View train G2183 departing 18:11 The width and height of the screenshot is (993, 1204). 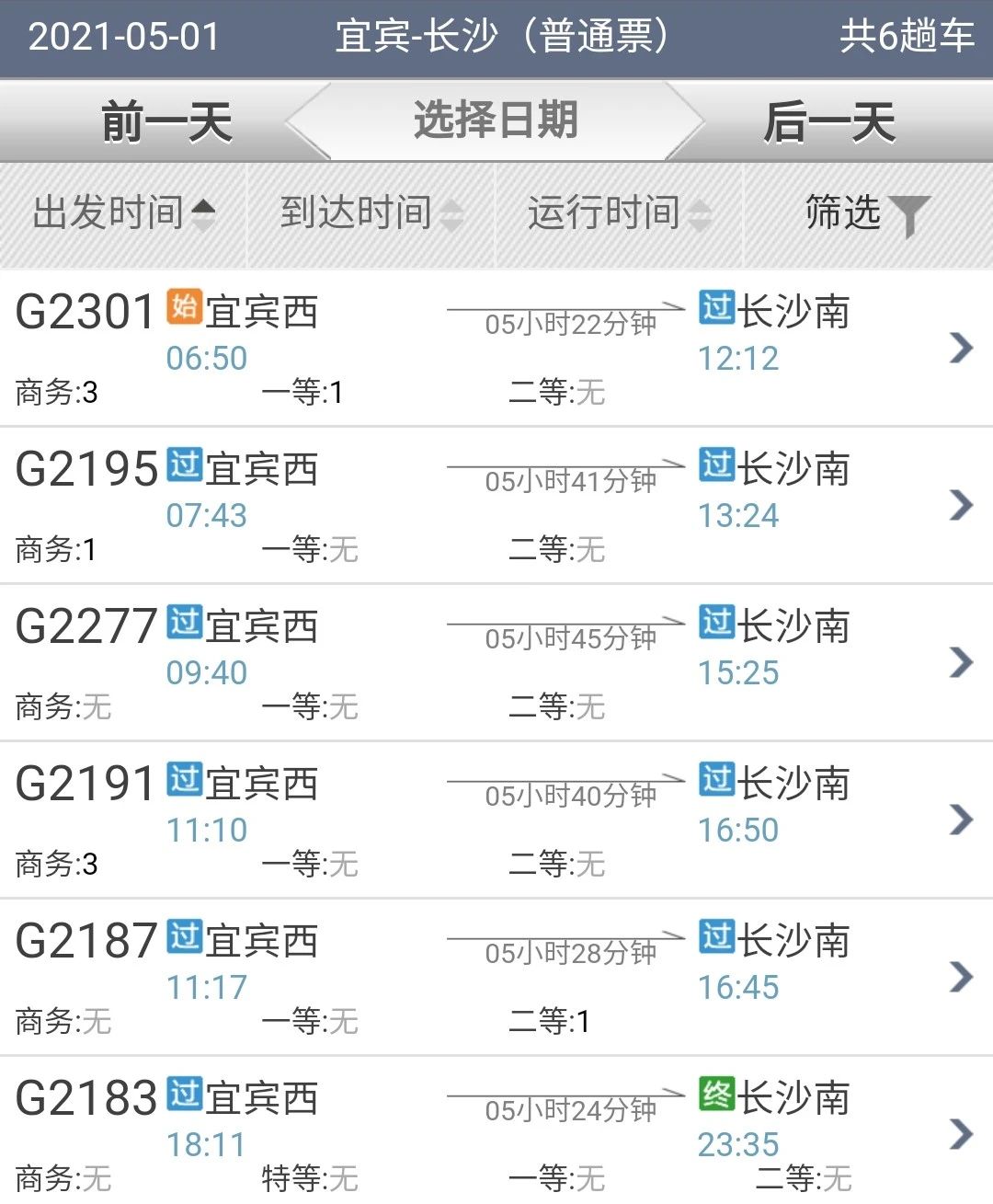[496, 1133]
